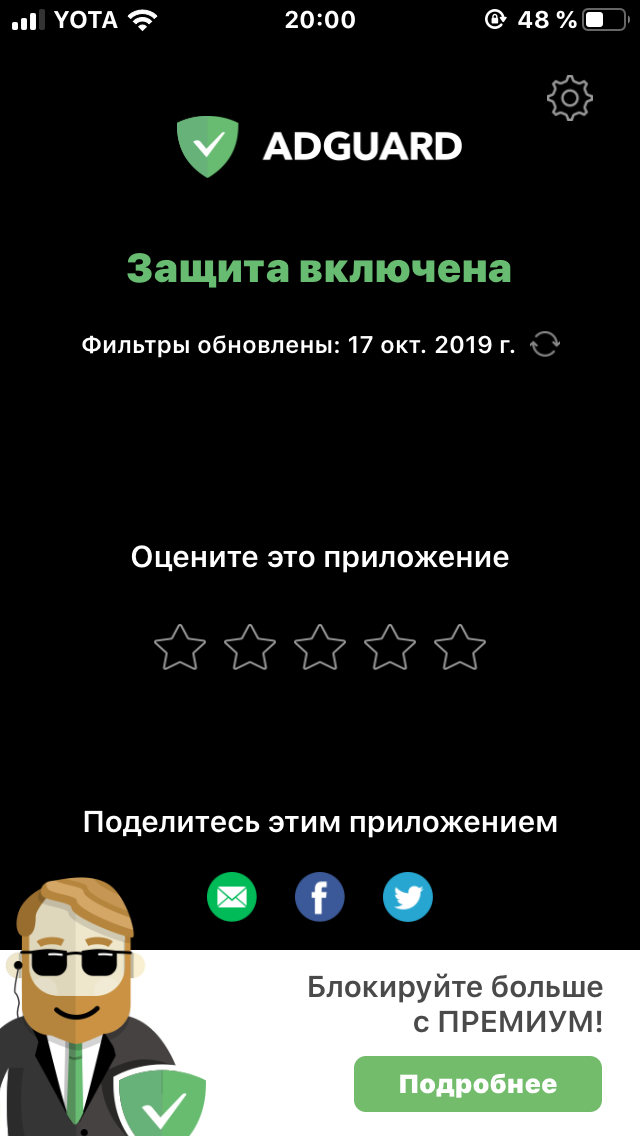Share the app on Facebook
640x1136 pixels.
(x=320, y=897)
